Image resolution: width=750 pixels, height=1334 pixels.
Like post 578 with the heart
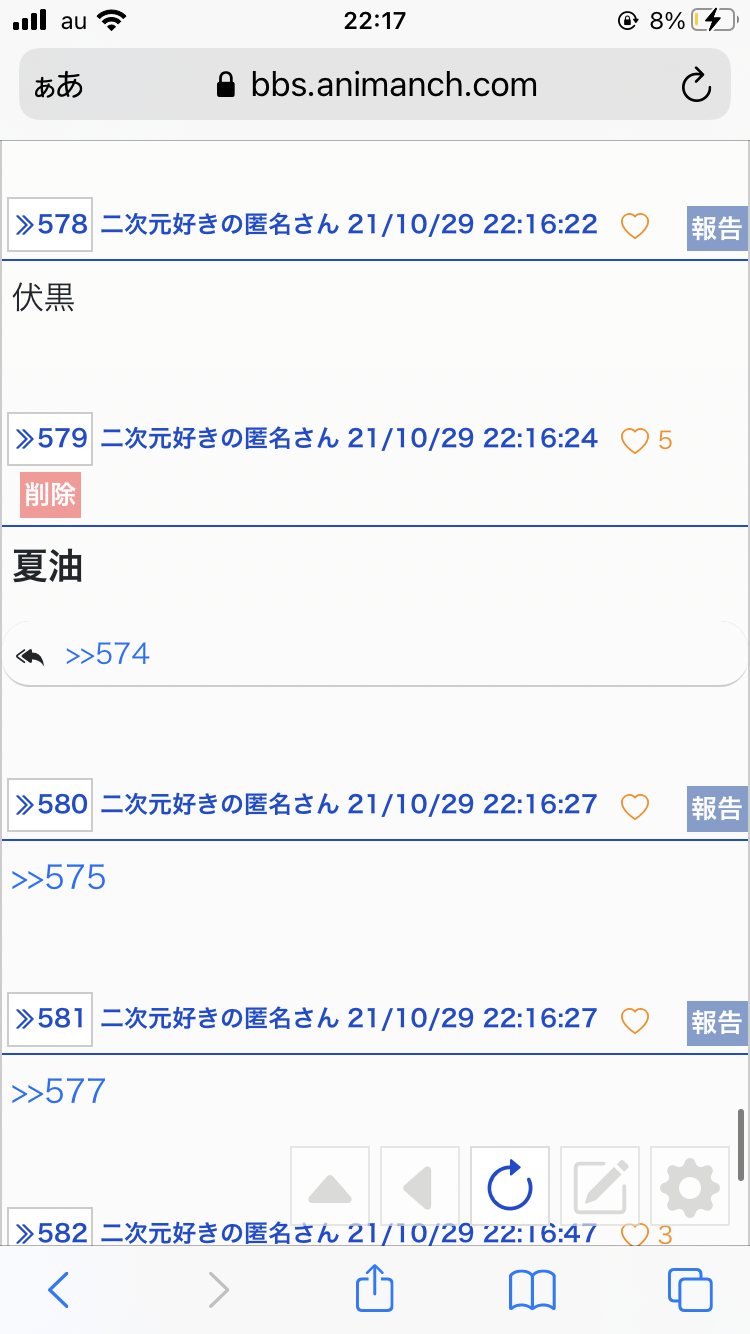click(x=635, y=226)
